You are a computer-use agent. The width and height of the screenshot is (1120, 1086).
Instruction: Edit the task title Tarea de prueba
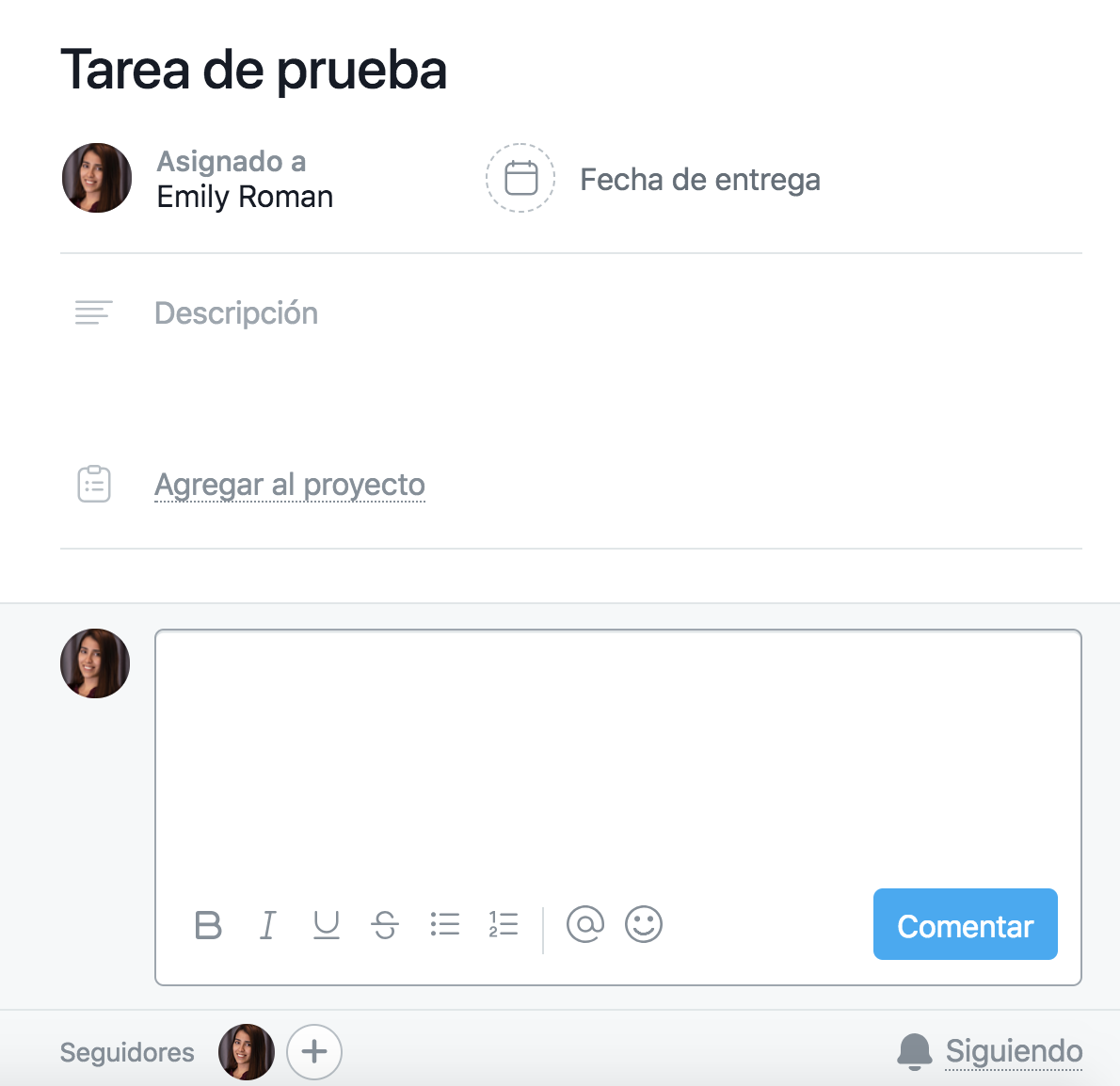254,70
